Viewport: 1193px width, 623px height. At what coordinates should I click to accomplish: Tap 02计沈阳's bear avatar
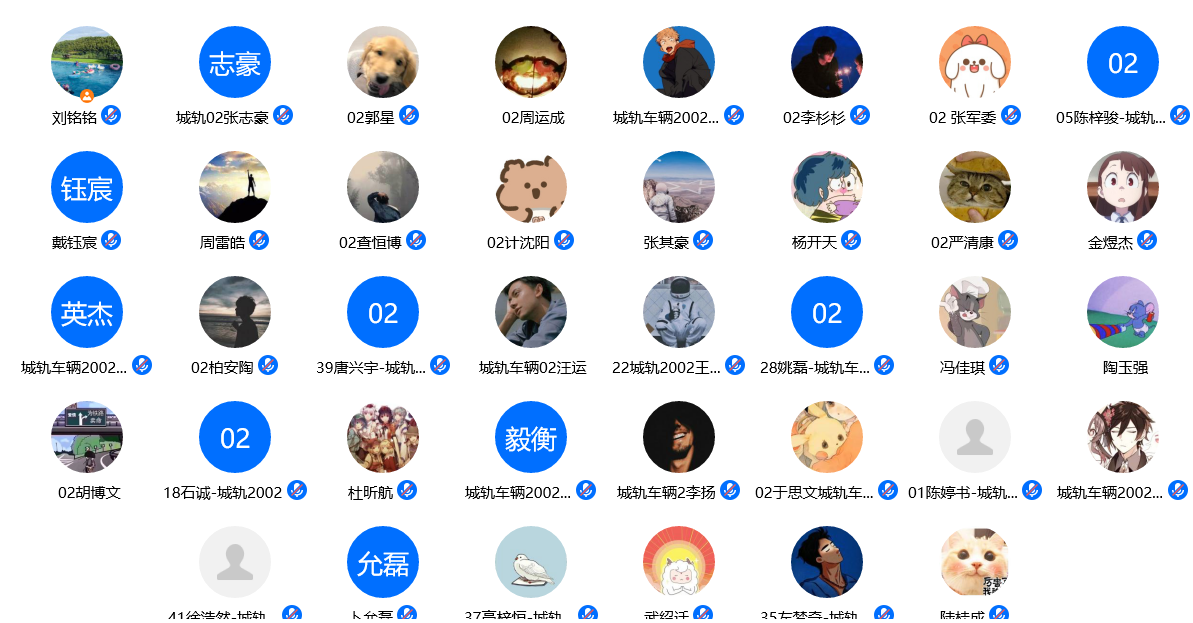point(531,187)
